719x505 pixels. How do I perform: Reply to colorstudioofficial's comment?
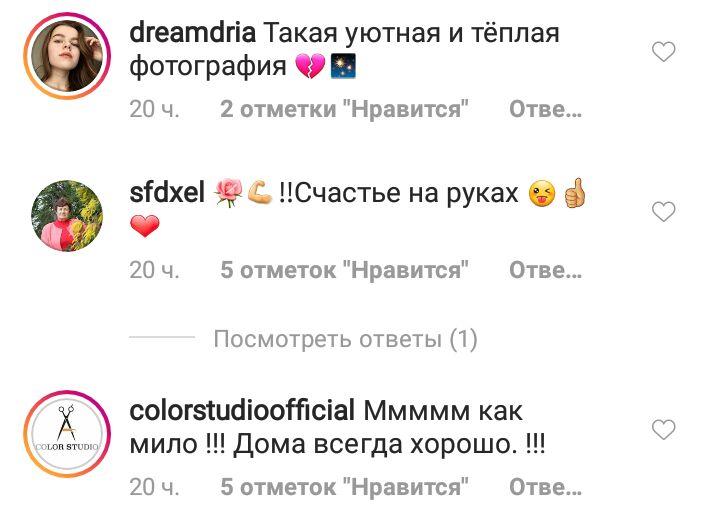pyautogui.click(x=545, y=487)
